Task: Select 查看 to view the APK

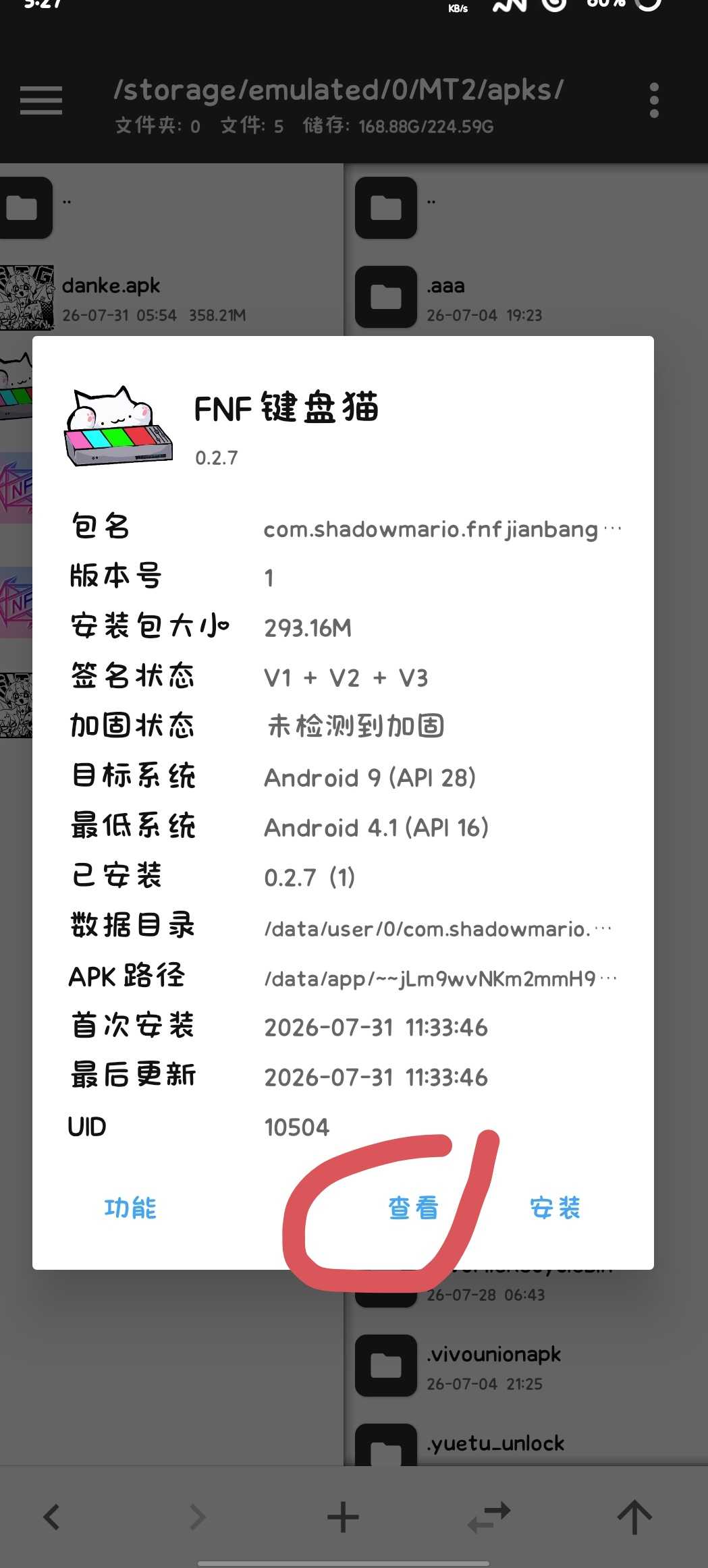Action: tap(413, 1208)
